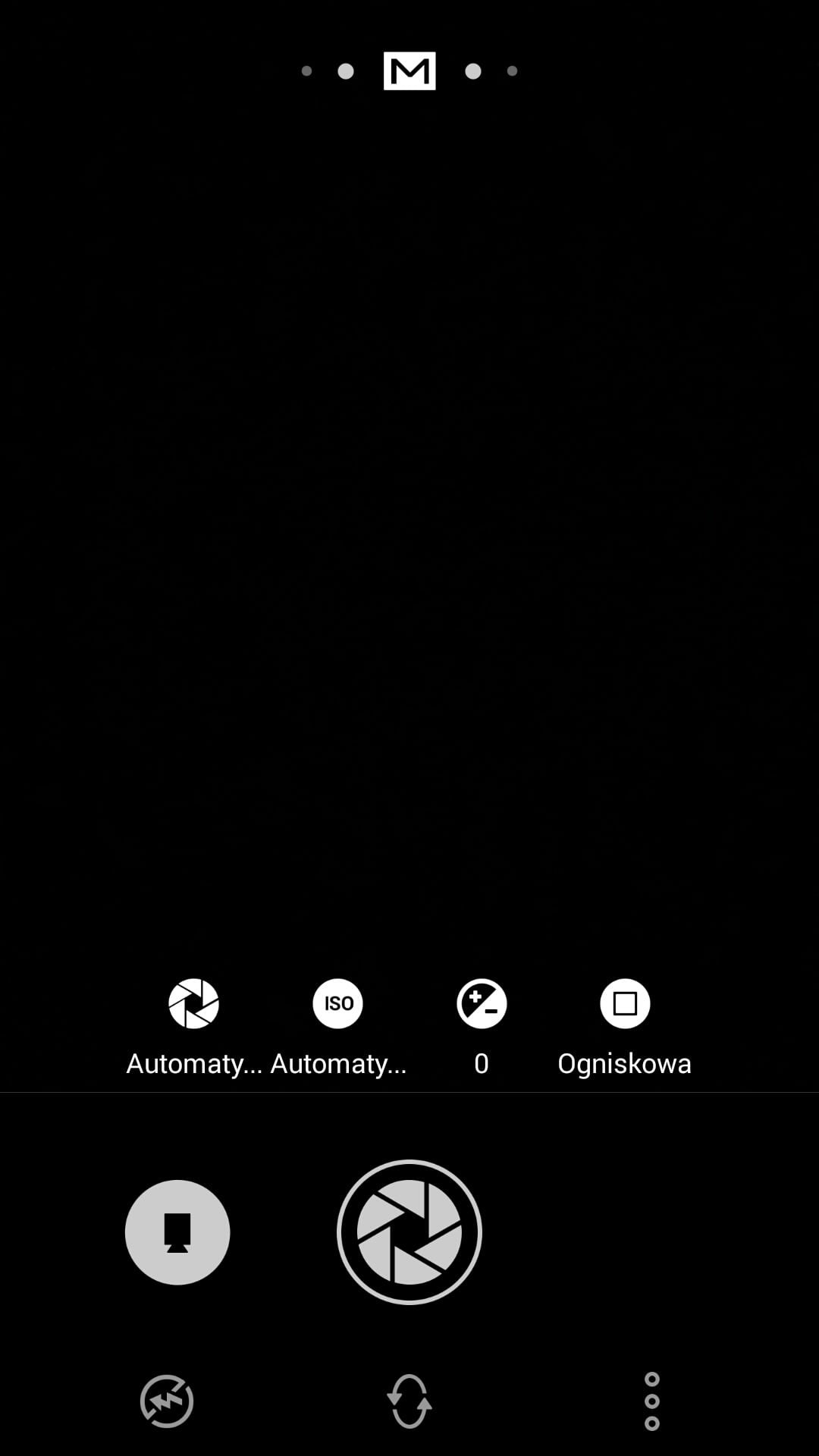Take a photo with the shutter button
Image resolution: width=819 pixels, height=1456 pixels.
[409, 1232]
